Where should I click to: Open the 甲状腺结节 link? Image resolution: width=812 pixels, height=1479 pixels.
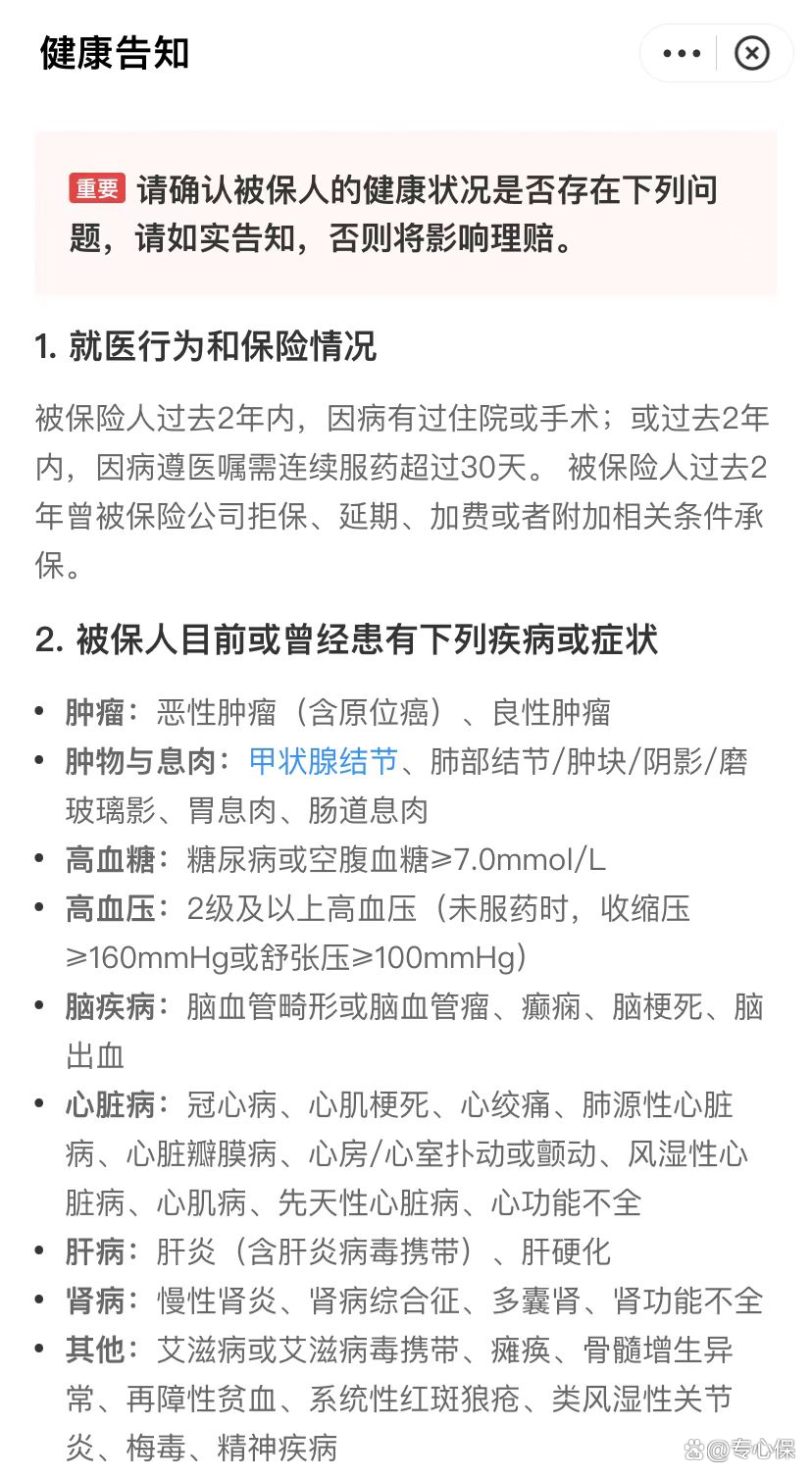(324, 761)
